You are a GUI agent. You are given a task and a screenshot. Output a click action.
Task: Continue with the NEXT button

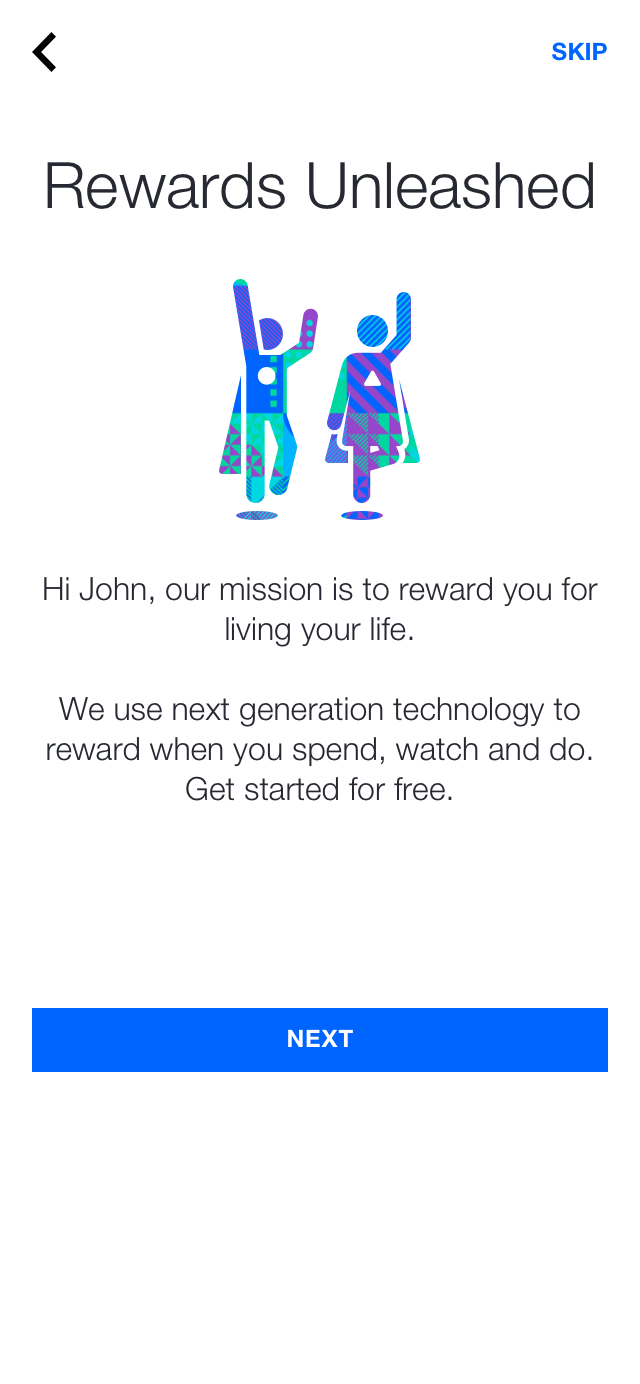pos(320,1039)
